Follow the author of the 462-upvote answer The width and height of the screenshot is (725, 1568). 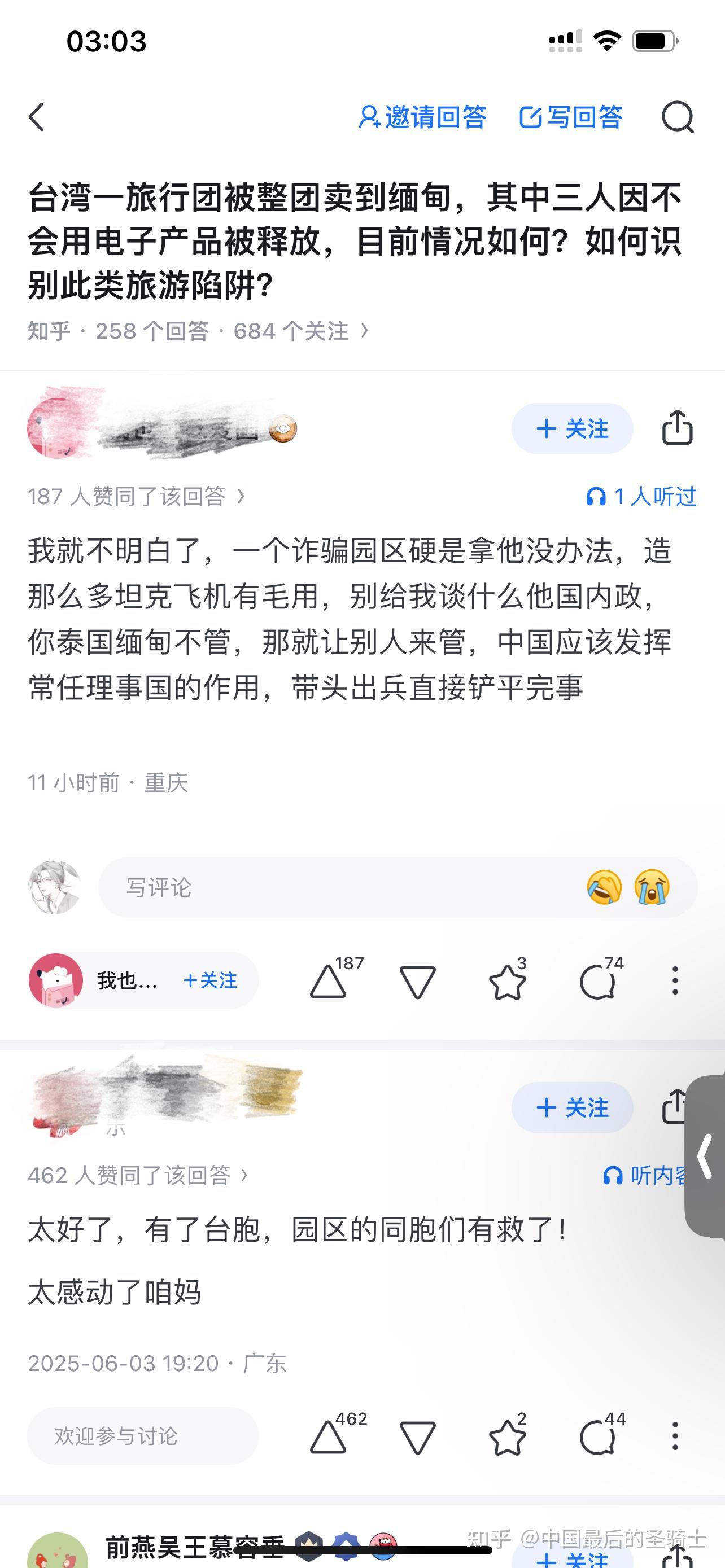[571, 1108]
